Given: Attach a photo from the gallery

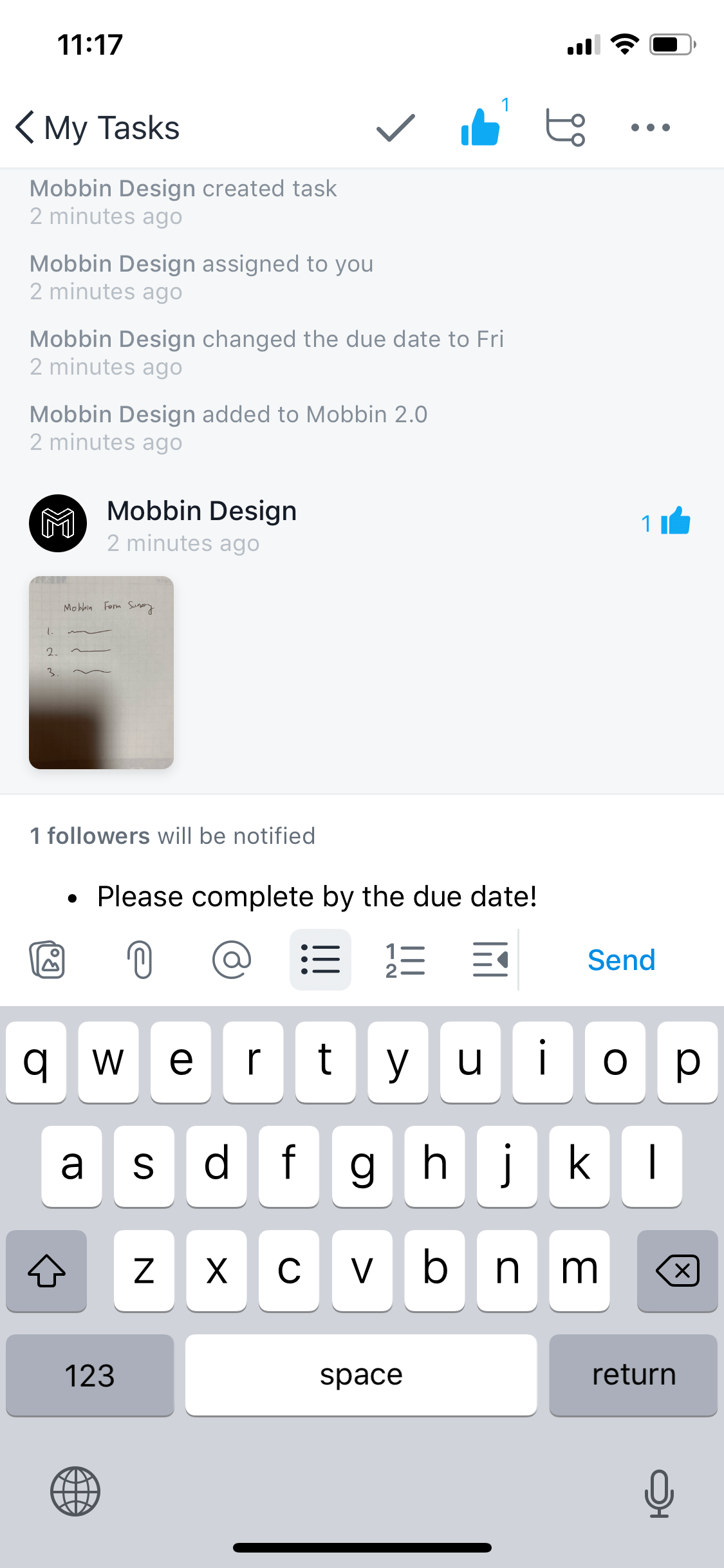Looking at the screenshot, I should [48, 960].
